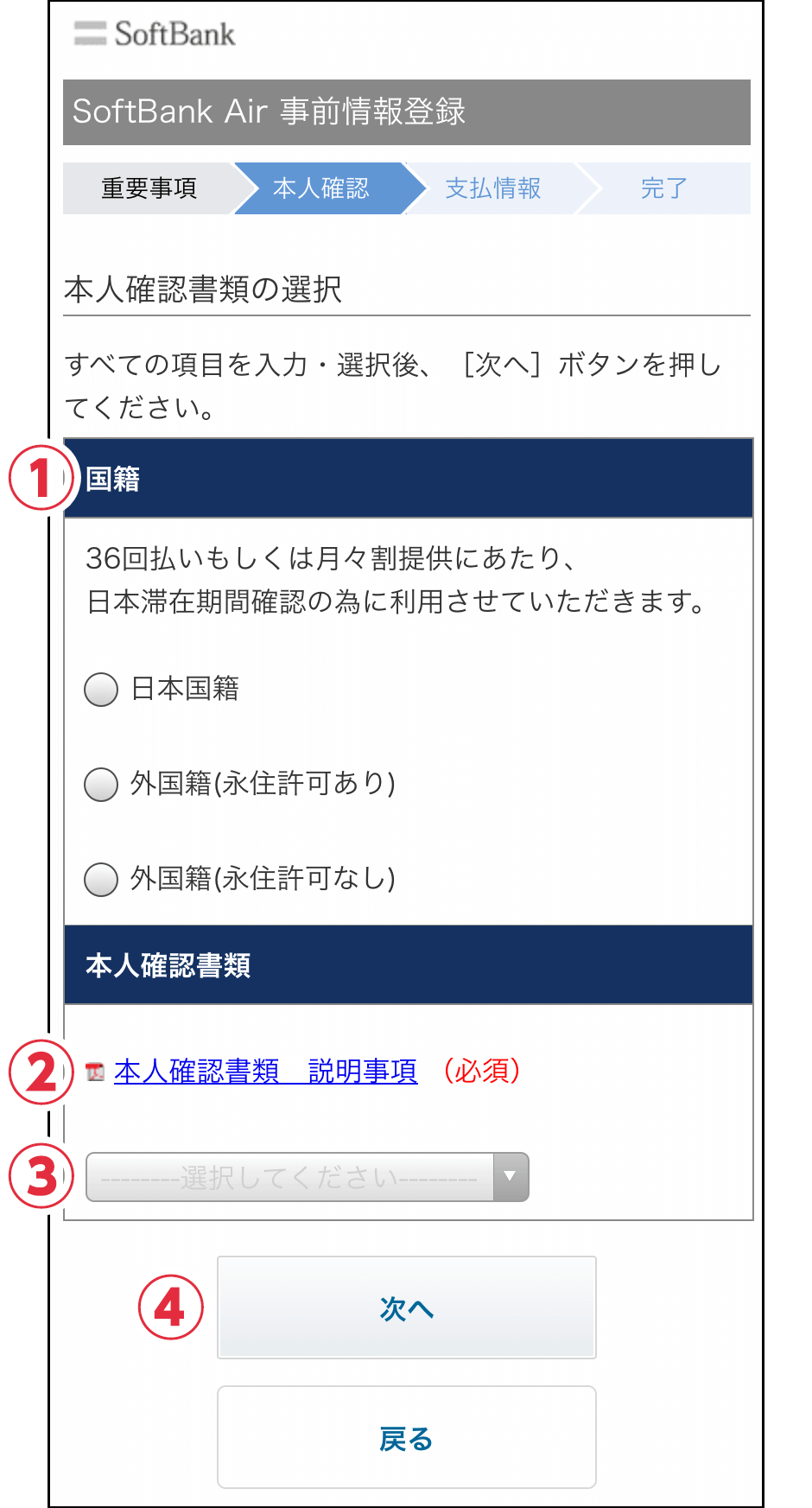This screenshot has width=812, height=1508.
Task: Choose 外国籍(永住許可あり) option
Action: (x=101, y=785)
